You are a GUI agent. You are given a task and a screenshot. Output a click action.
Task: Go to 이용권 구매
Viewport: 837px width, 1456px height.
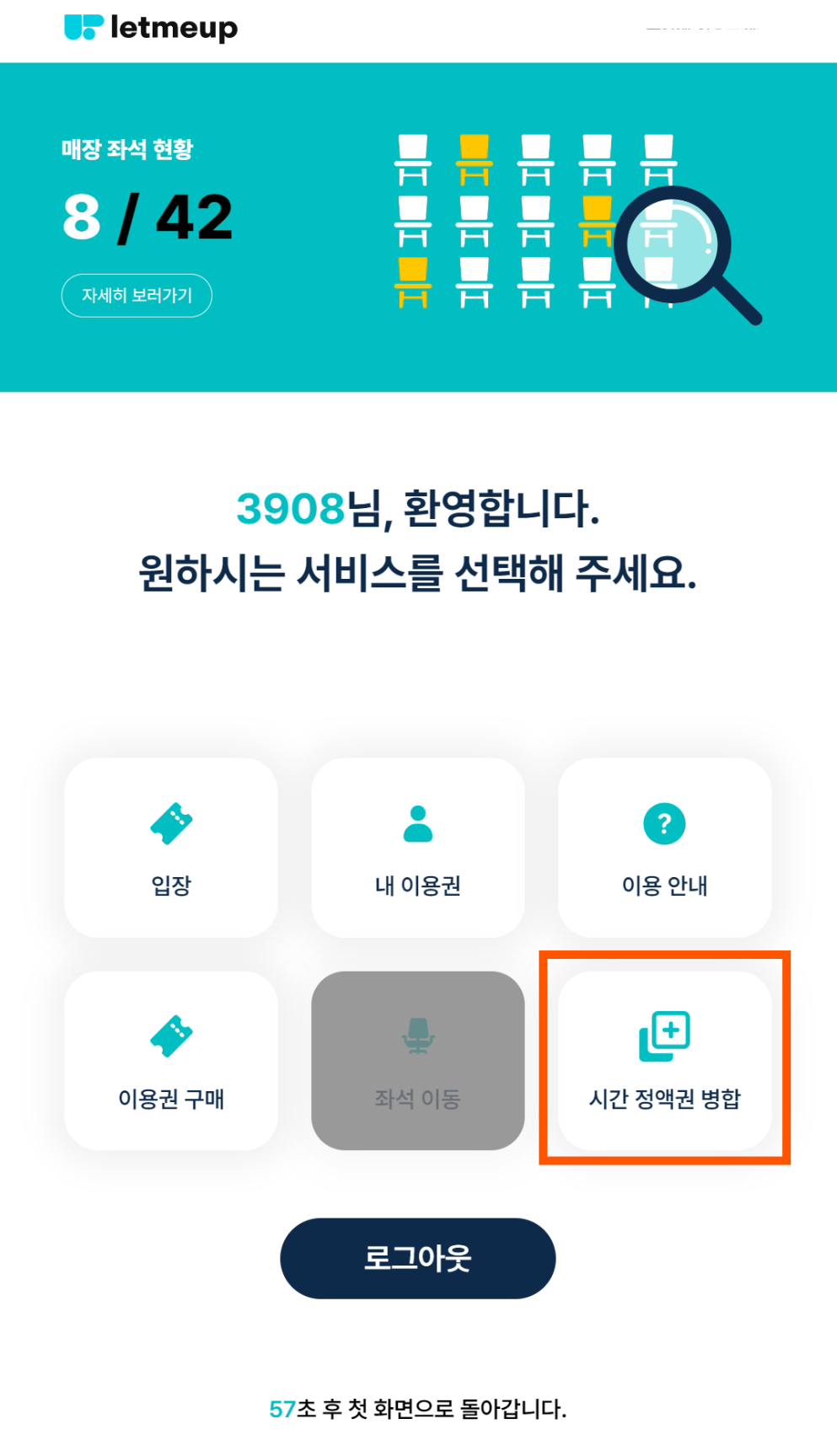point(171,1061)
